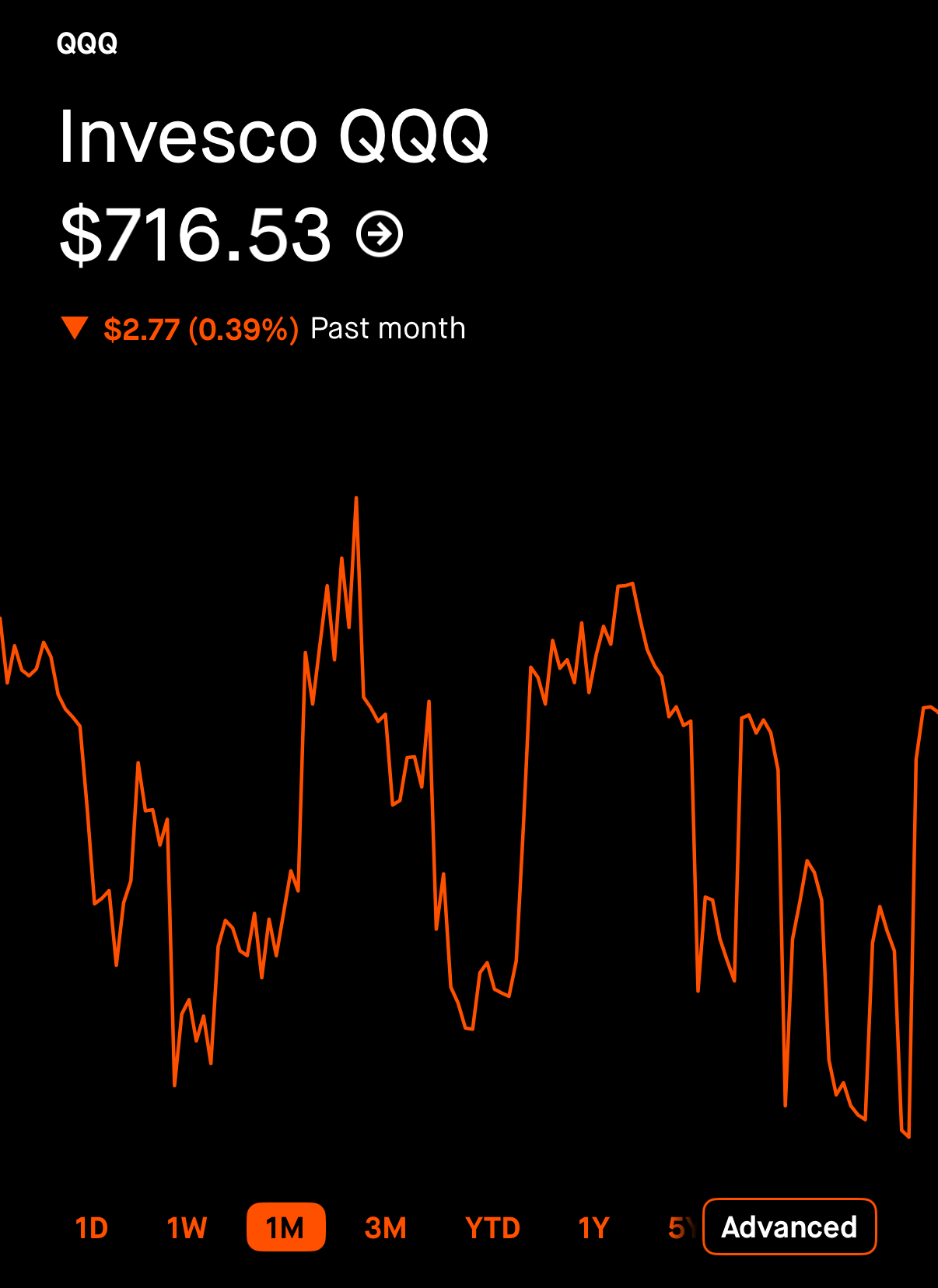This screenshot has width=938, height=1288.
Task: View the 1Y chart range
Action: pyautogui.click(x=593, y=1227)
